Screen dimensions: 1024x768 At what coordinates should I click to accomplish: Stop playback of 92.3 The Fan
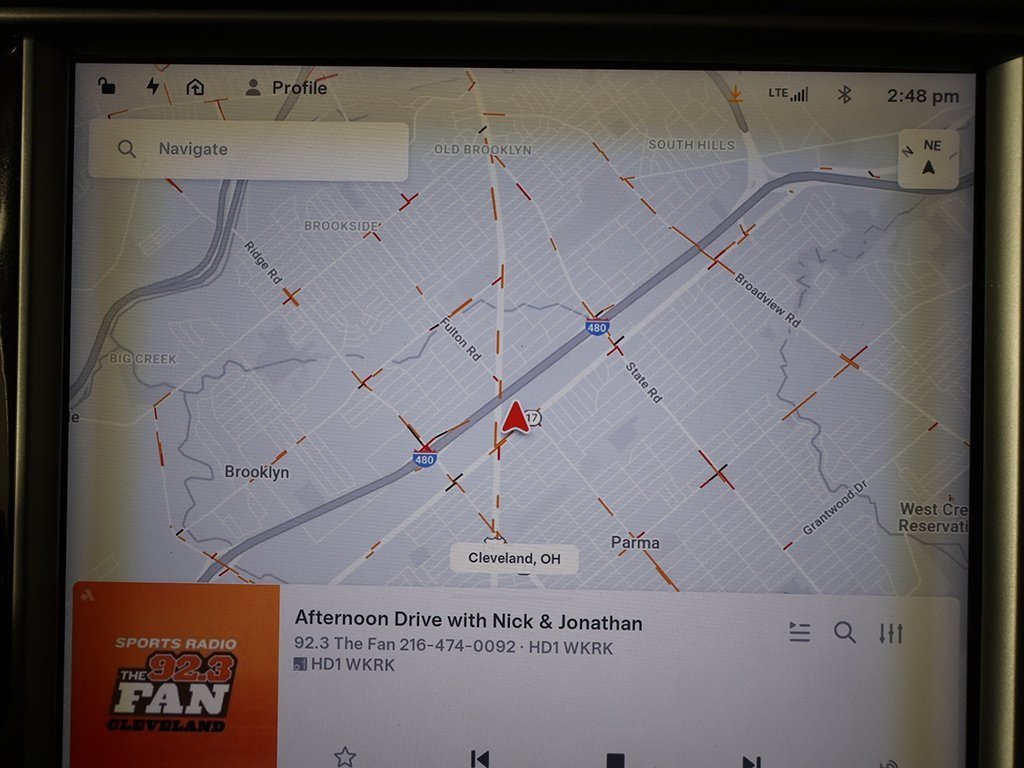click(615, 760)
